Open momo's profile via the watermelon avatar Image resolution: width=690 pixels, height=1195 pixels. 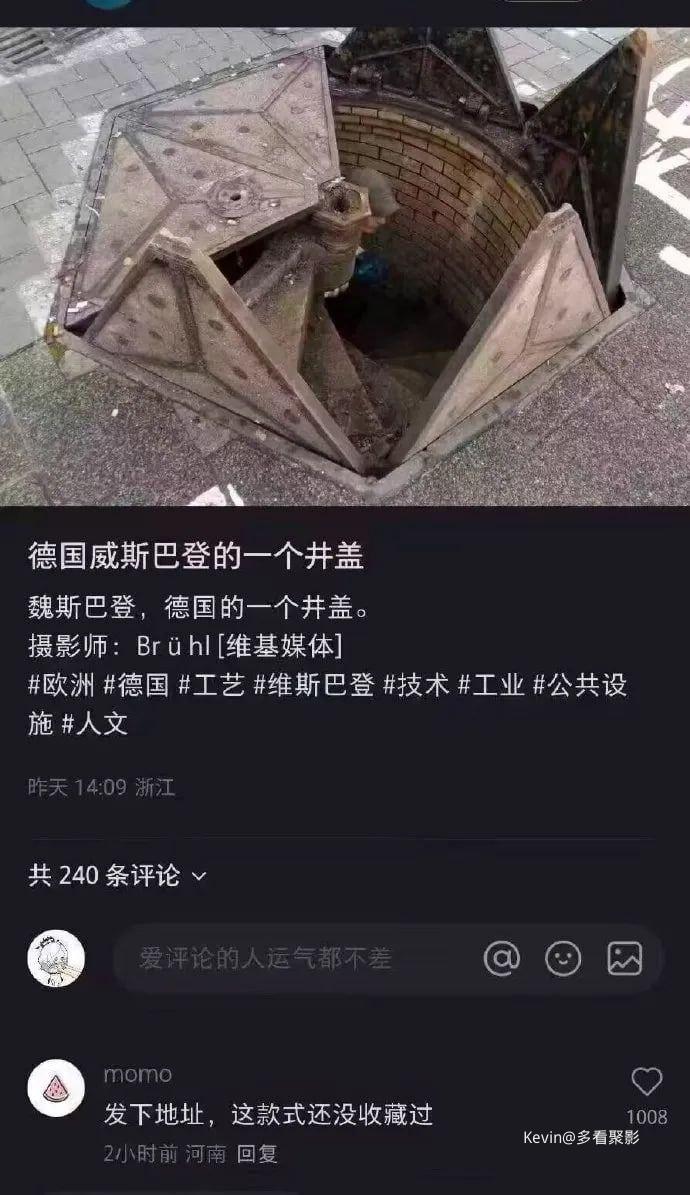[56, 1088]
